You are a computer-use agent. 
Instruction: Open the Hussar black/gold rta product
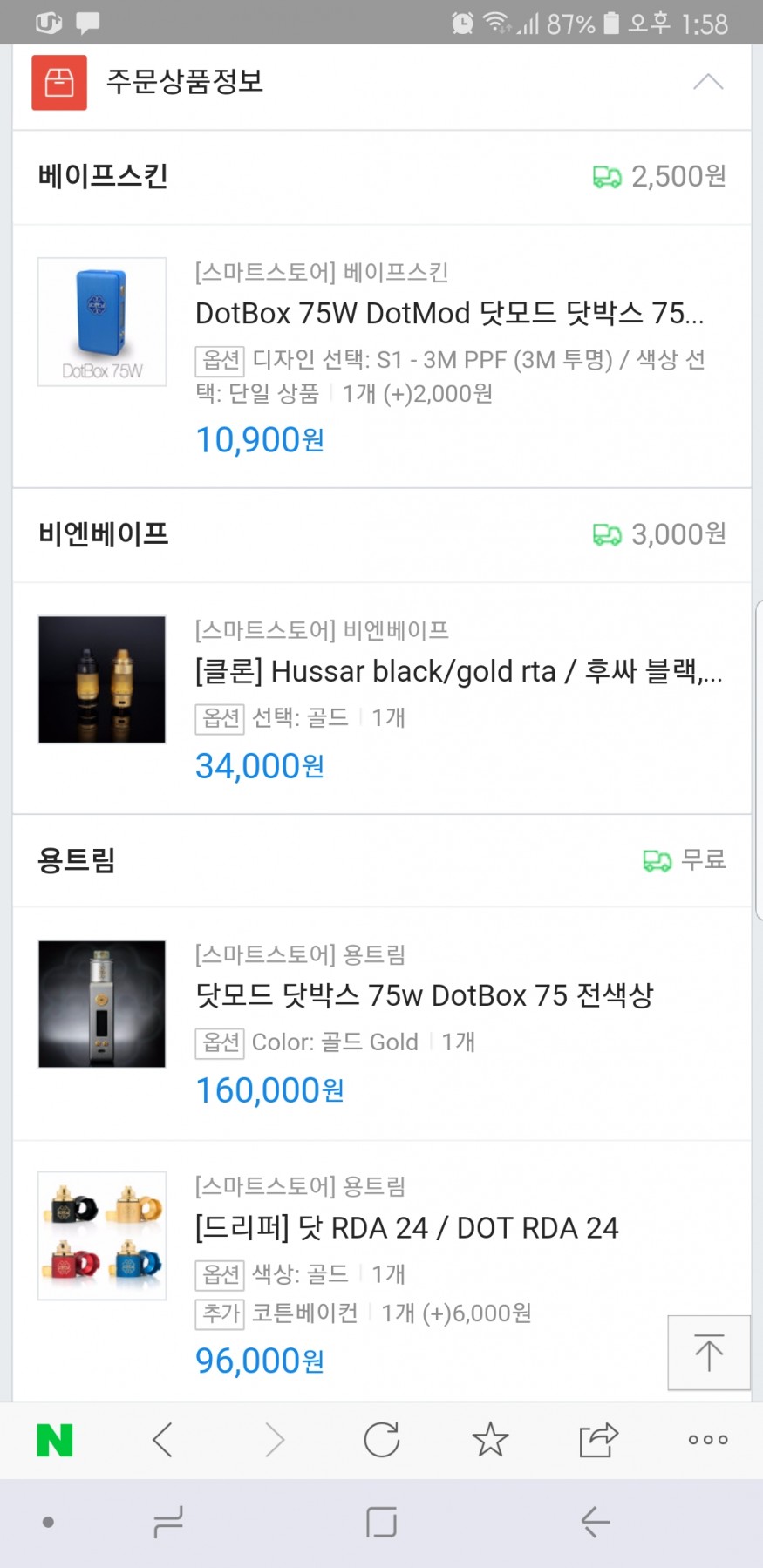pos(458,671)
